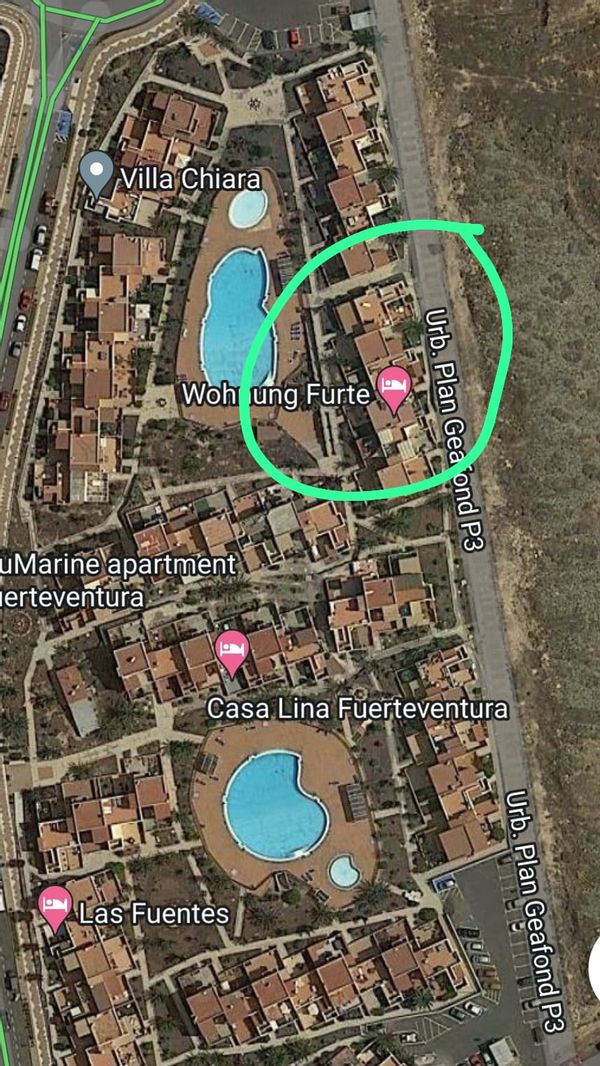
Task: Select the Wohnung Furte lodging pin
Action: pyautogui.click(x=393, y=387)
